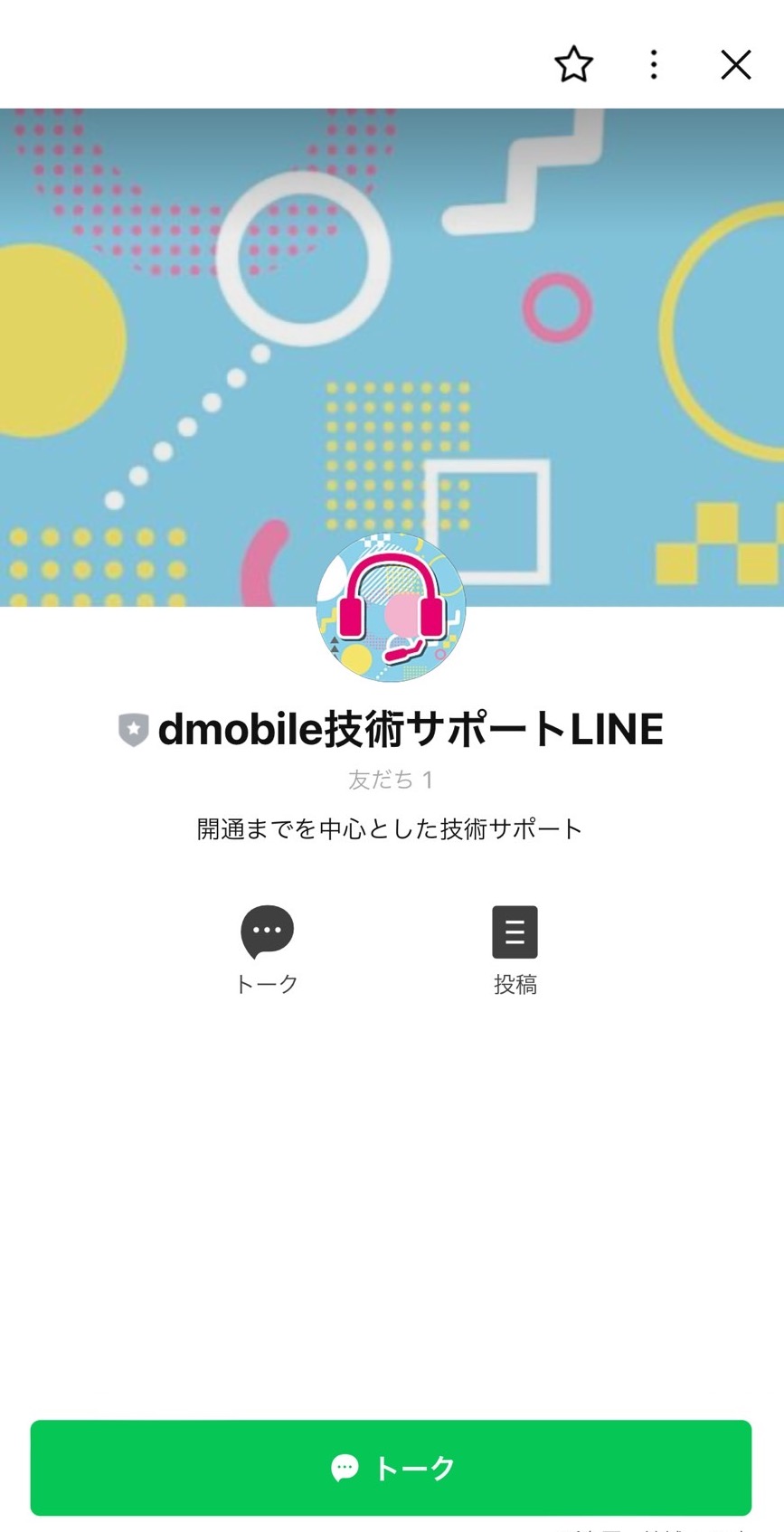Tap the トーク label under chat icon
Image resolution: width=784 pixels, height=1532 pixels.
(266, 986)
